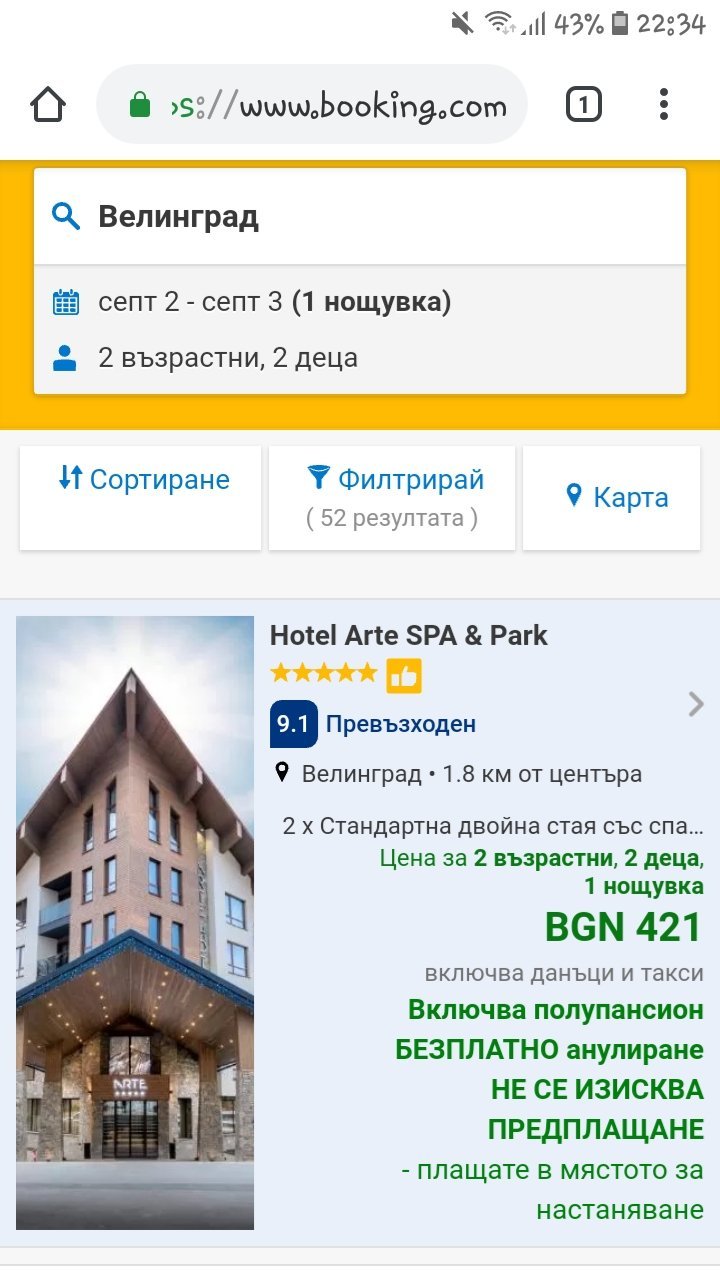The width and height of the screenshot is (720, 1280).
Task: Edit guests: 2 възрастни, 2 деца
Action: click(x=228, y=358)
